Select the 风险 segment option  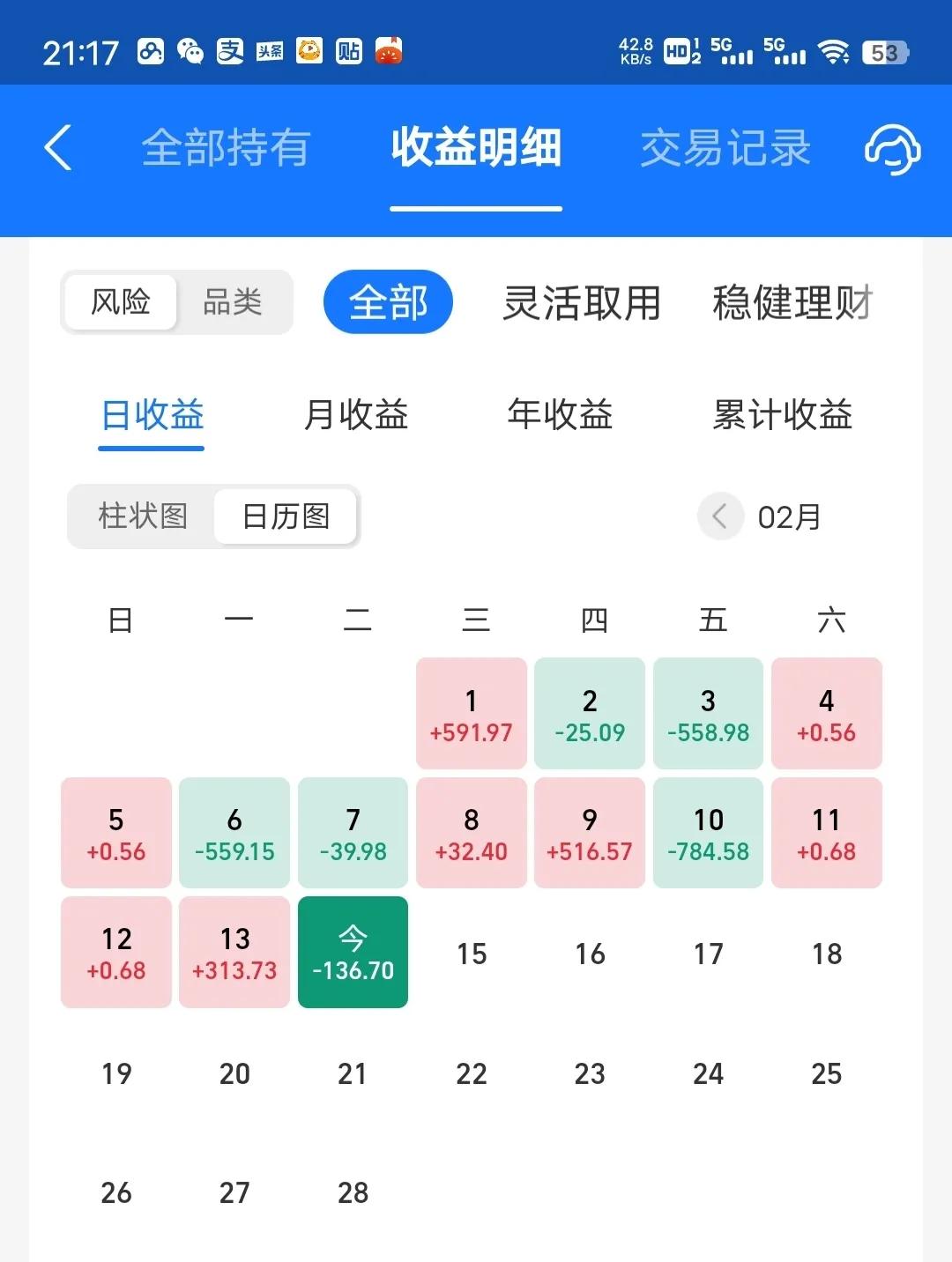tap(121, 302)
